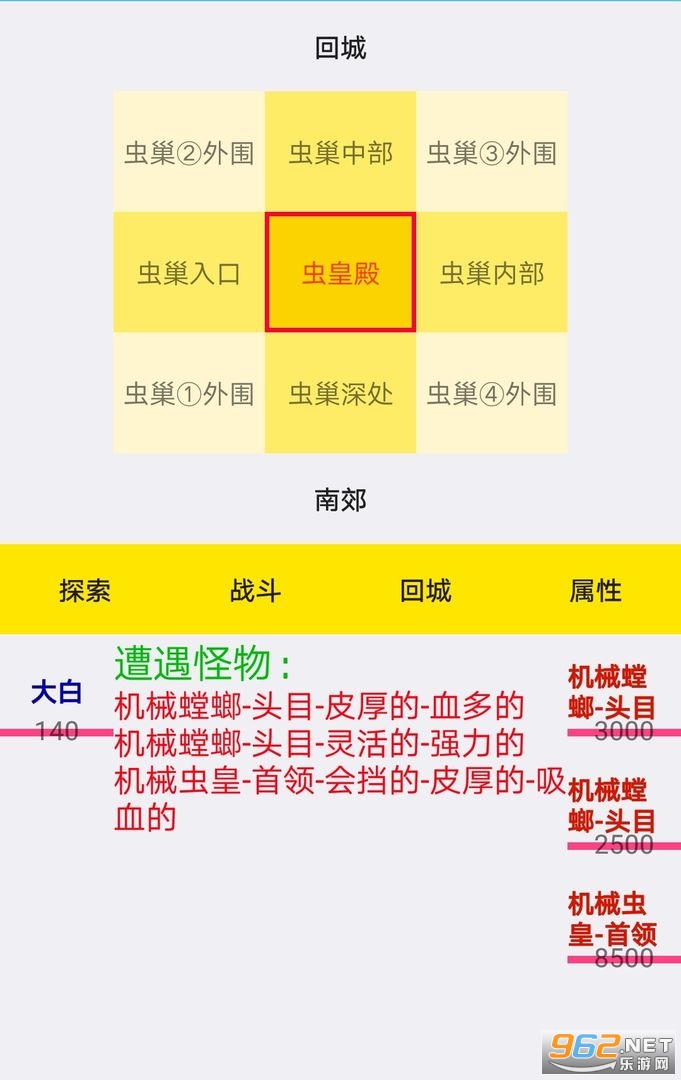Viewport: 681px width, 1080px height.
Task: Tap 回城 above the map grid
Action: point(340,48)
